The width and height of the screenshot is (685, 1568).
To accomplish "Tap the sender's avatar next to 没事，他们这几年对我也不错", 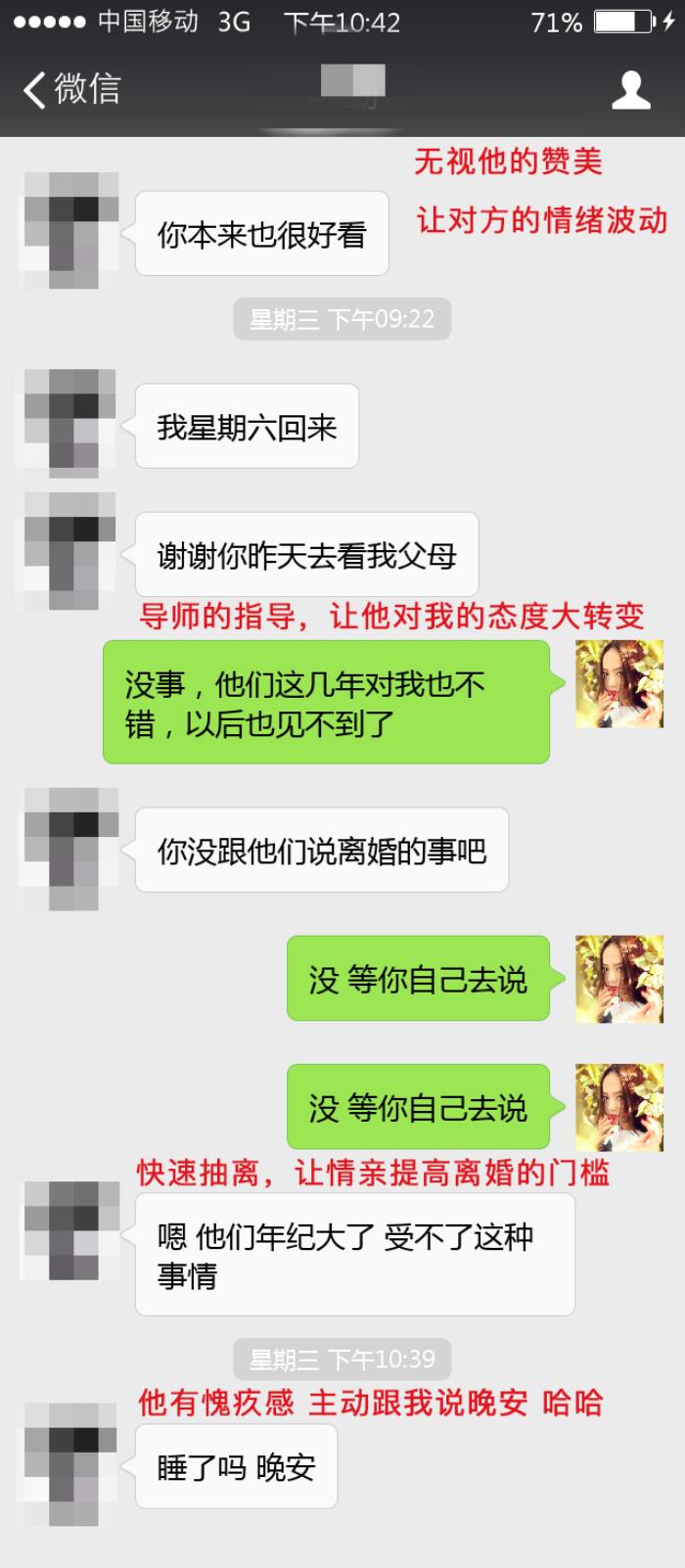I will (618, 684).
